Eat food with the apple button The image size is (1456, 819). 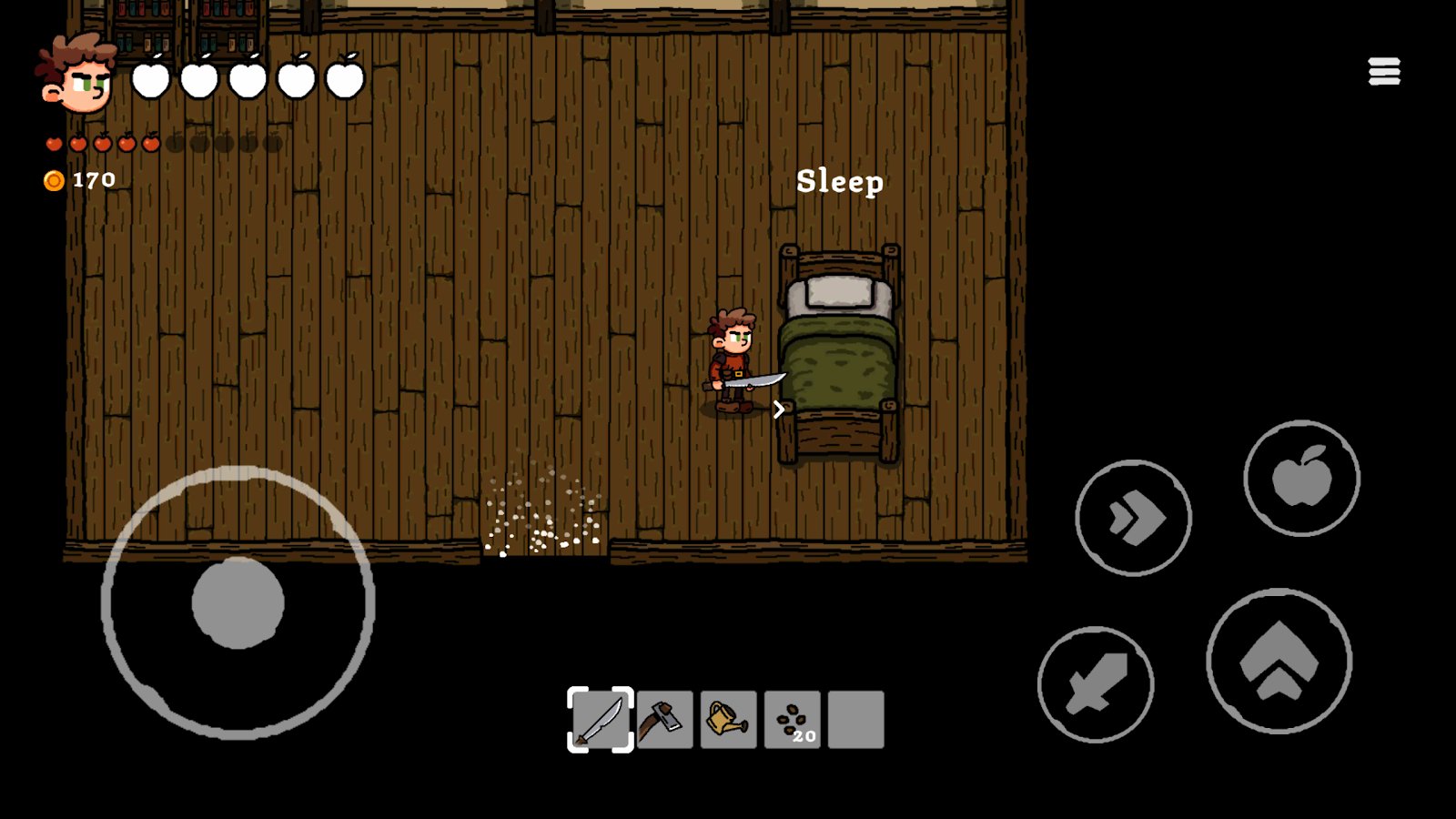pyautogui.click(x=1301, y=478)
